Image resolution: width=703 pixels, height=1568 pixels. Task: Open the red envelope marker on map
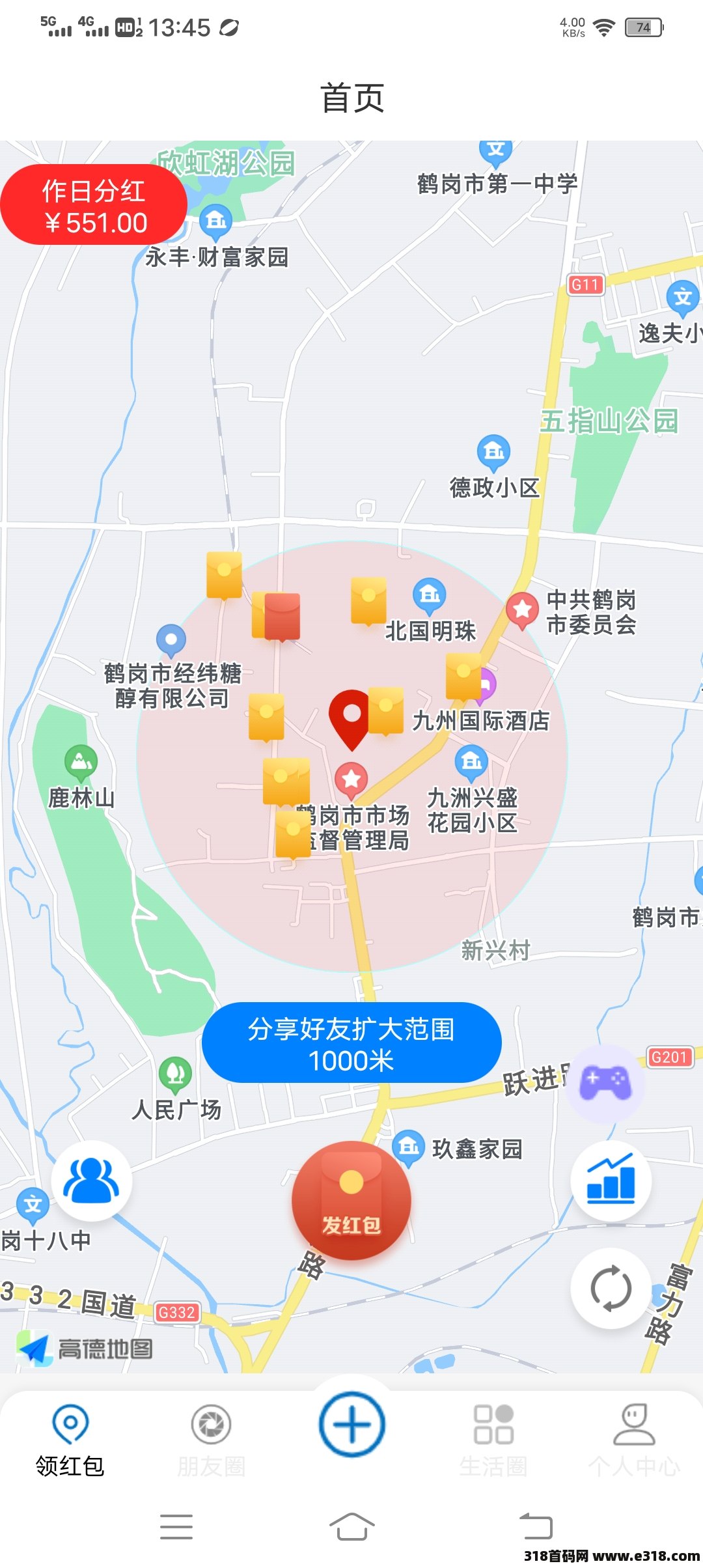click(282, 616)
